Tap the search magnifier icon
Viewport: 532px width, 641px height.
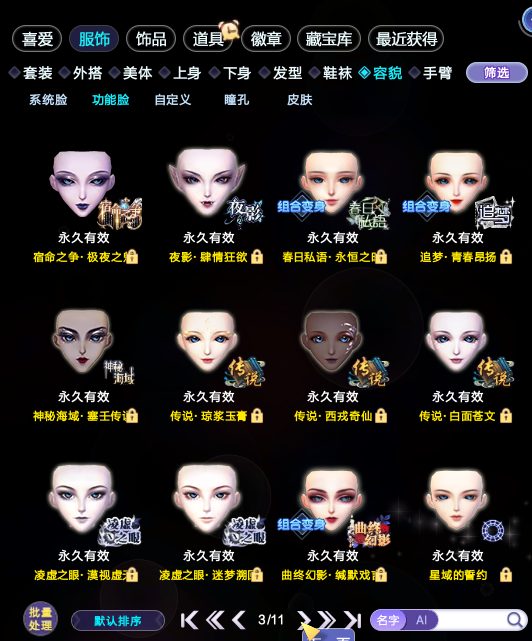point(515,620)
